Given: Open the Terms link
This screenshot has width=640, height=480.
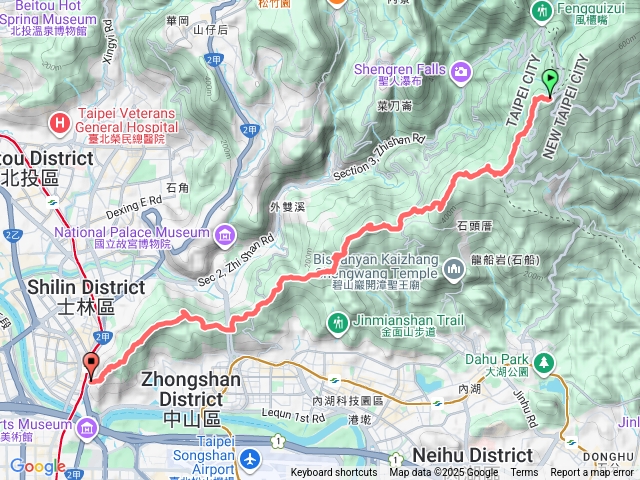Looking at the screenshot, I should point(524,473).
